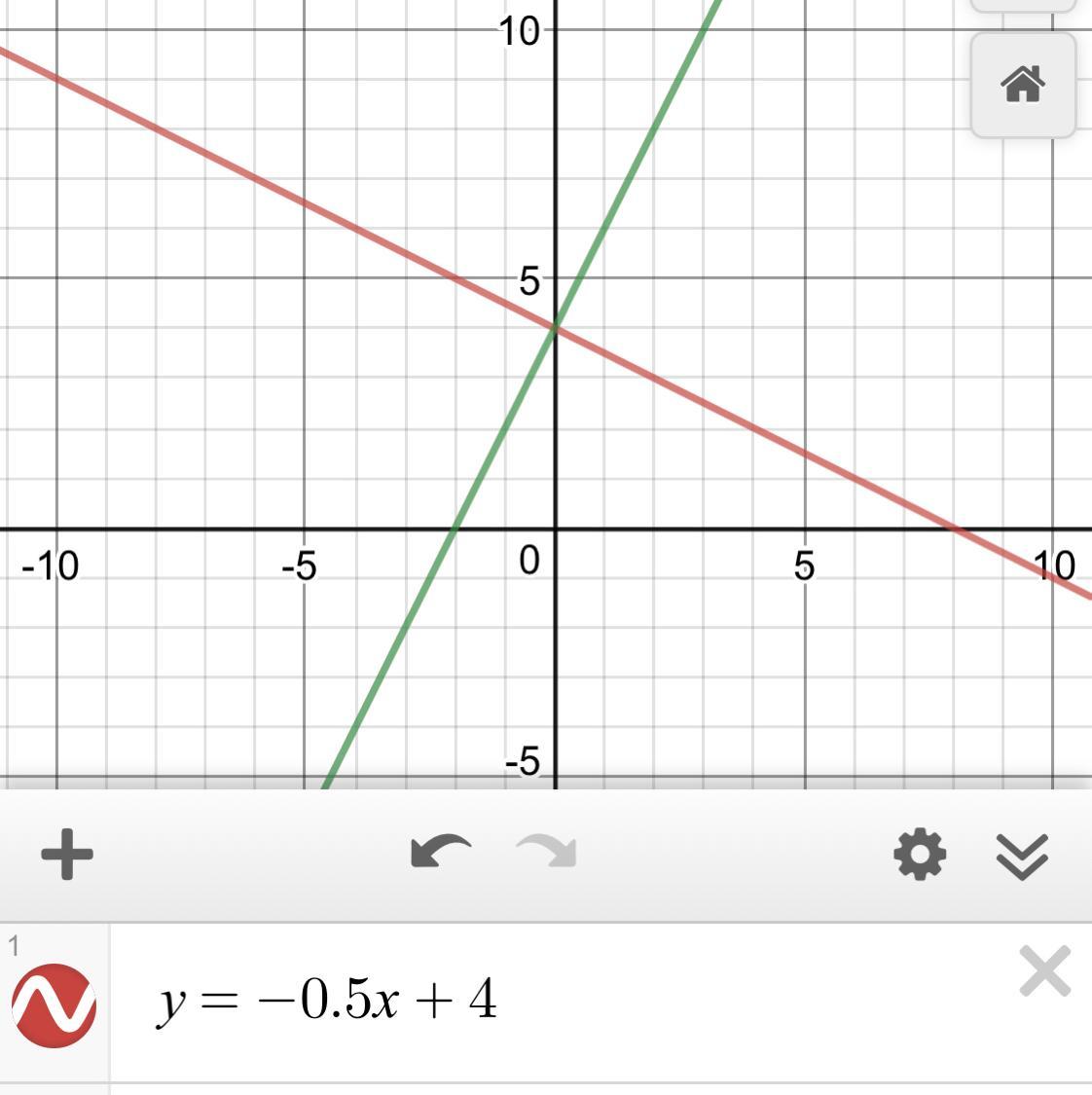Undo the last edit
Screen dimensions: 1092x1095
pos(440,852)
